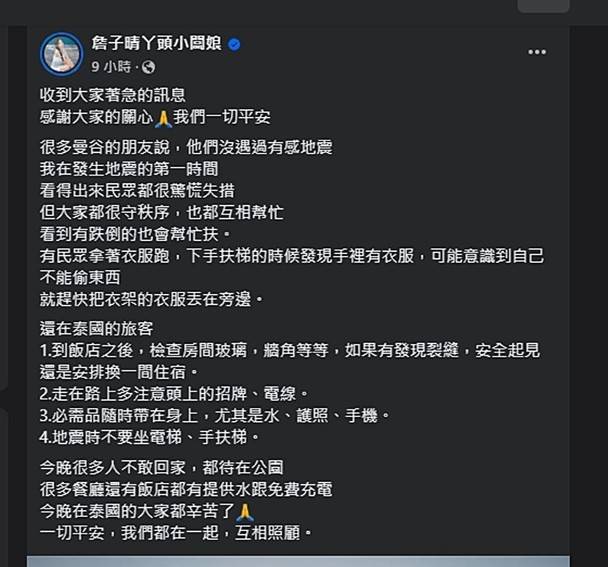Image resolution: width=608 pixels, height=567 pixels.
Task: Open 詹子晴丫頭小闆娘's profile picture
Action: (60, 53)
